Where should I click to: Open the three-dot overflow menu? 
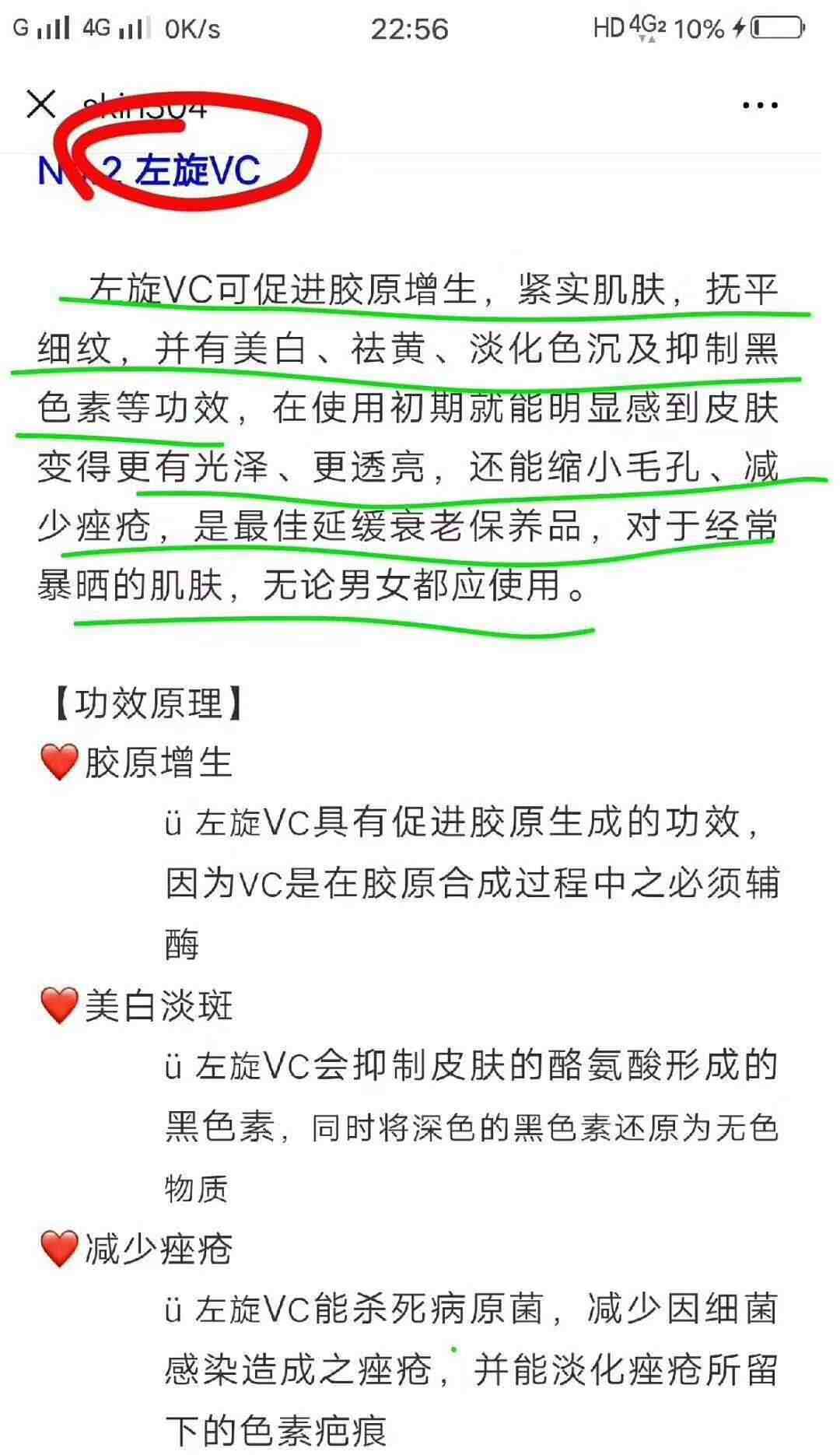[760, 105]
